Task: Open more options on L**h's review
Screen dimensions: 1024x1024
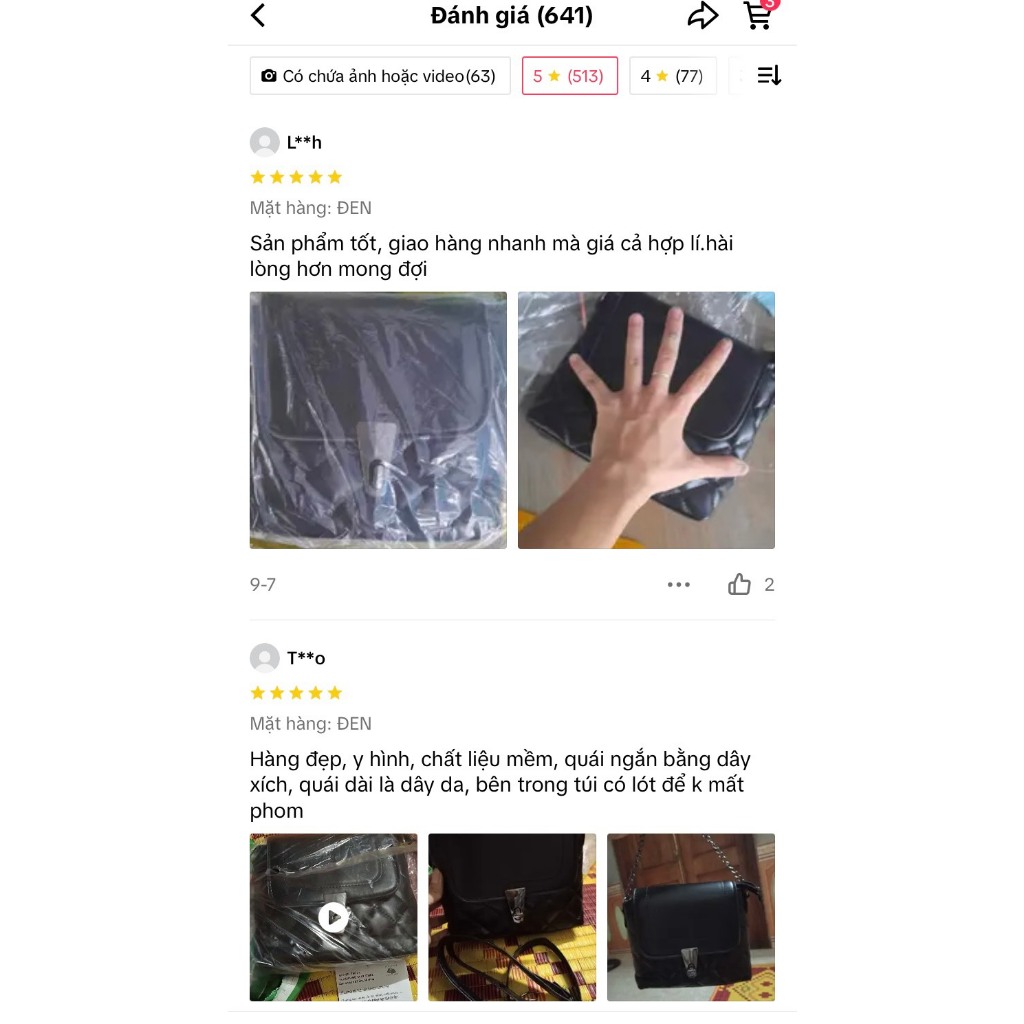Action: coord(679,585)
